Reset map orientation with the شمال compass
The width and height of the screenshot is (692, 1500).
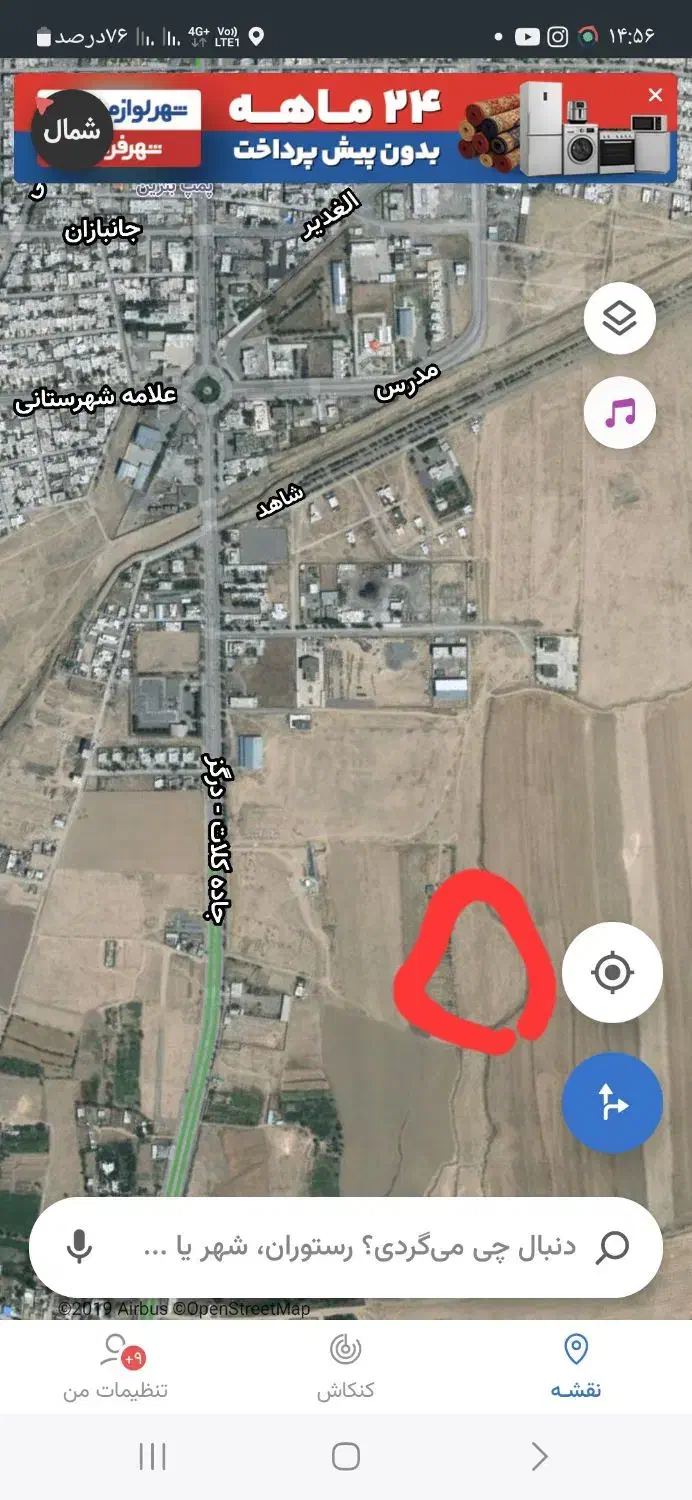click(x=71, y=130)
